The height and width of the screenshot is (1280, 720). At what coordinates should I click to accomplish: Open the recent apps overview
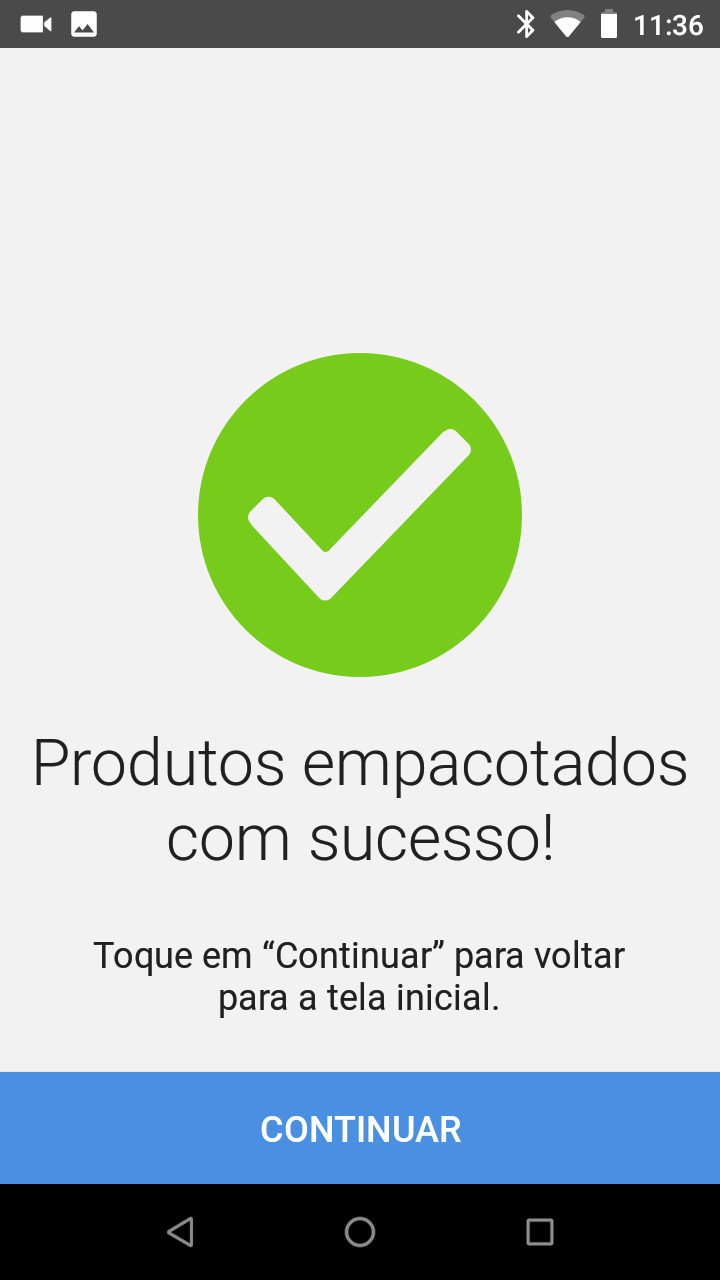[x=540, y=1232]
